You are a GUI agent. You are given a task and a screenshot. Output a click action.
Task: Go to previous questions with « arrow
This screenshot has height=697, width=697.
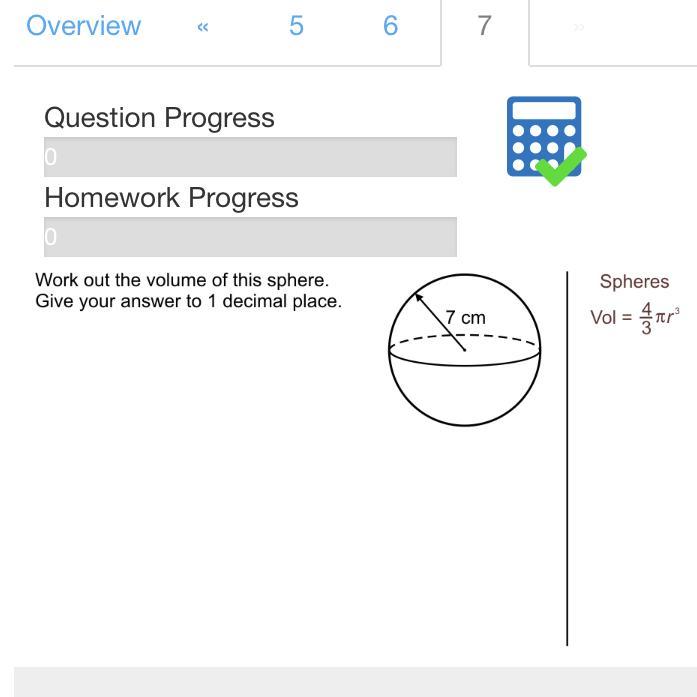(x=203, y=27)
